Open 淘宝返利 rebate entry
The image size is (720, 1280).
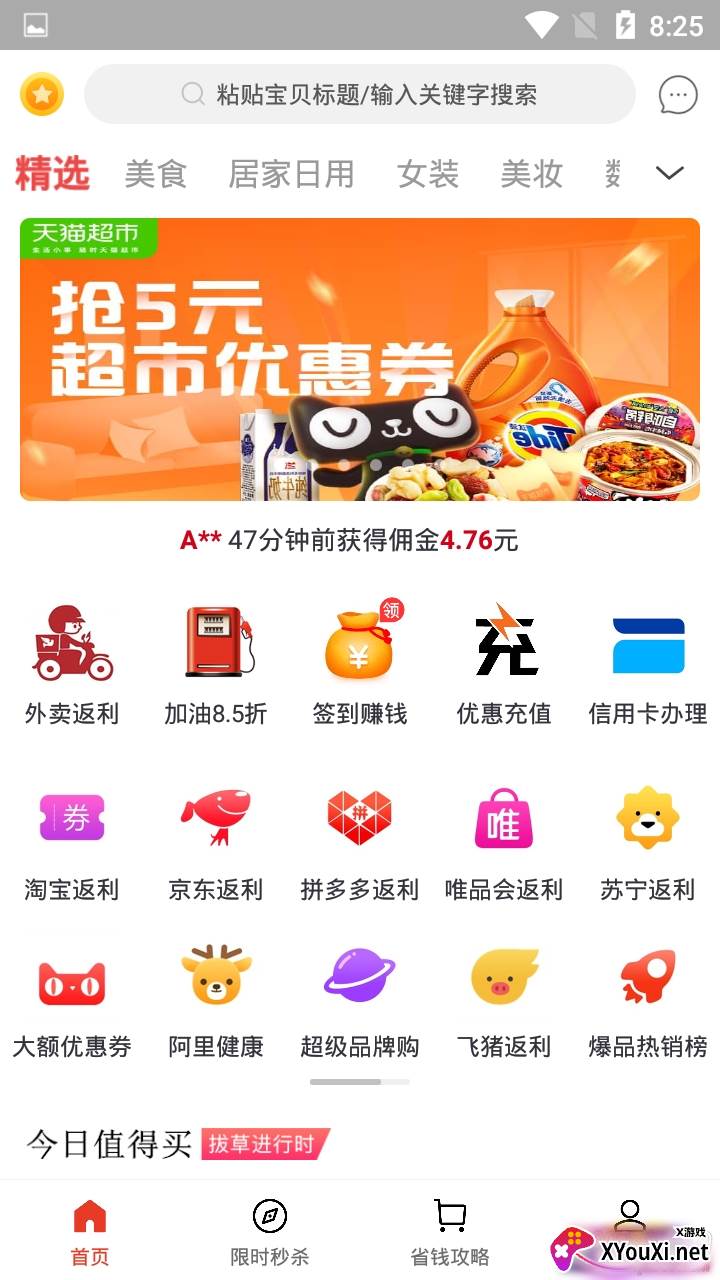click(x=72, y=842)
